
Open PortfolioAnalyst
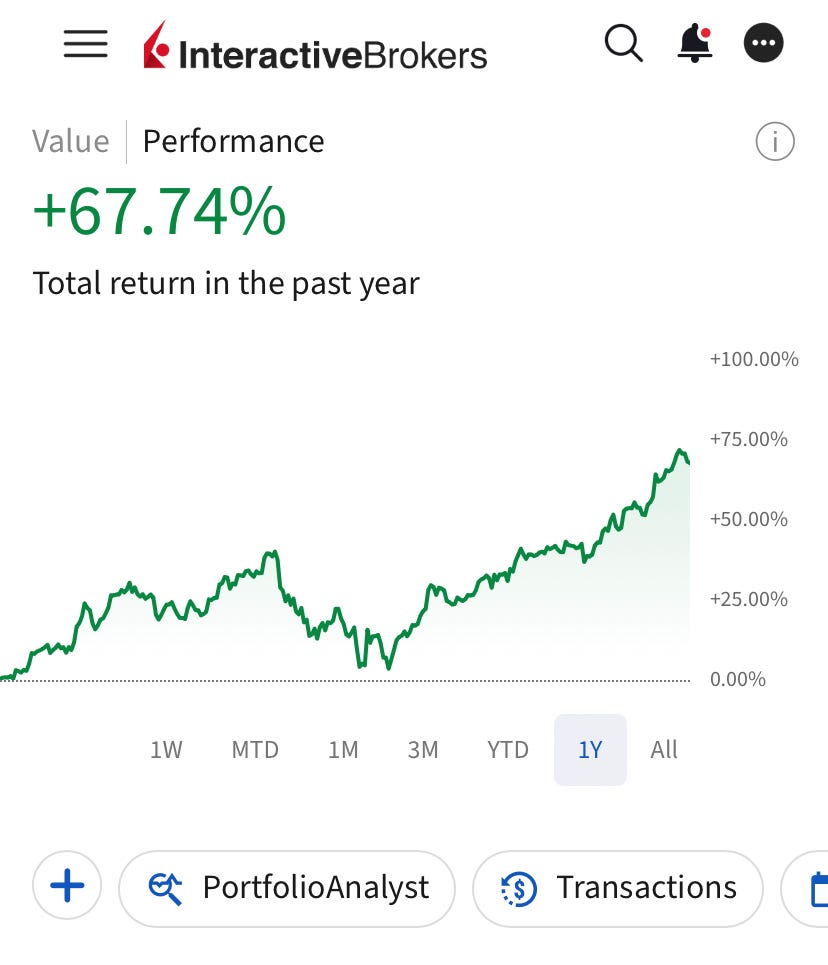coord(287,888)
